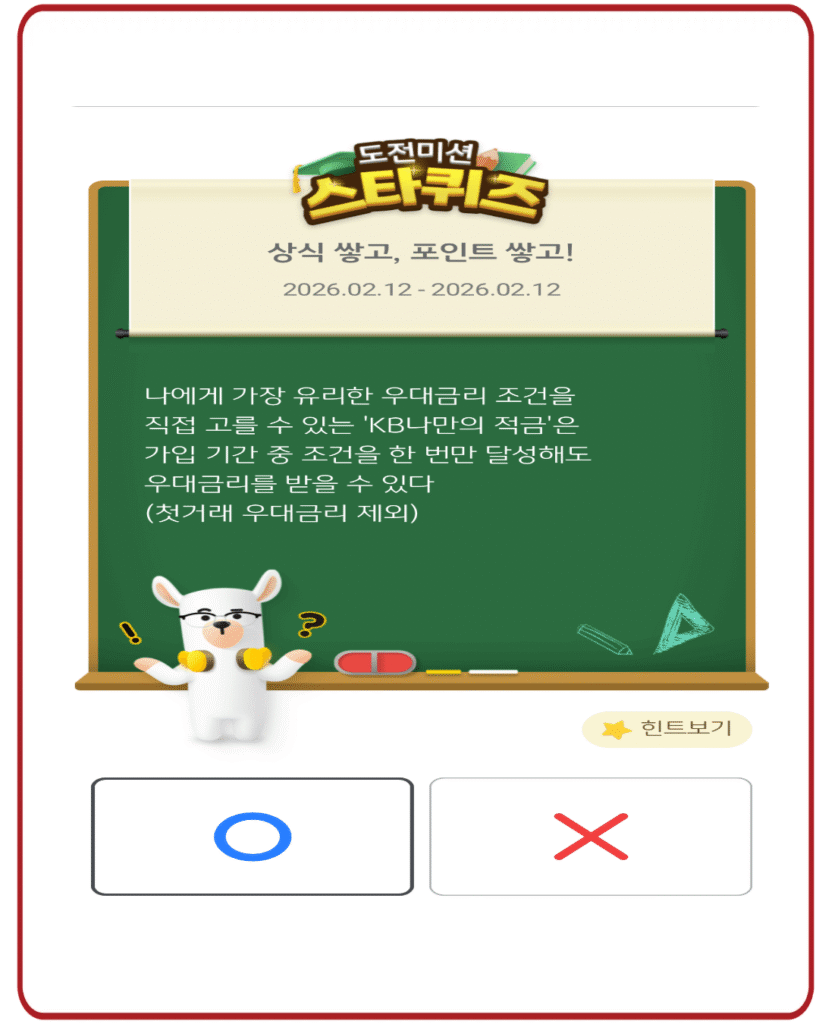Viewport: 819px width, 1024px height.
Task: Open the 힌트보기 hint
Action: pyautogui.click(x=666, y=729)
